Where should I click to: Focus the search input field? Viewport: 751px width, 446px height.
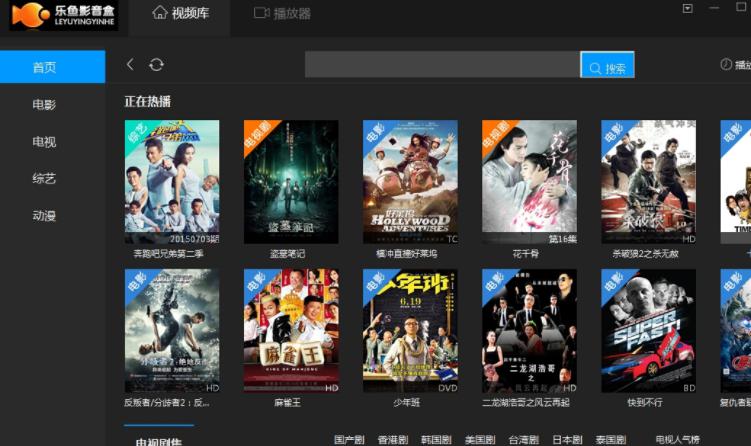click(442, 66)
